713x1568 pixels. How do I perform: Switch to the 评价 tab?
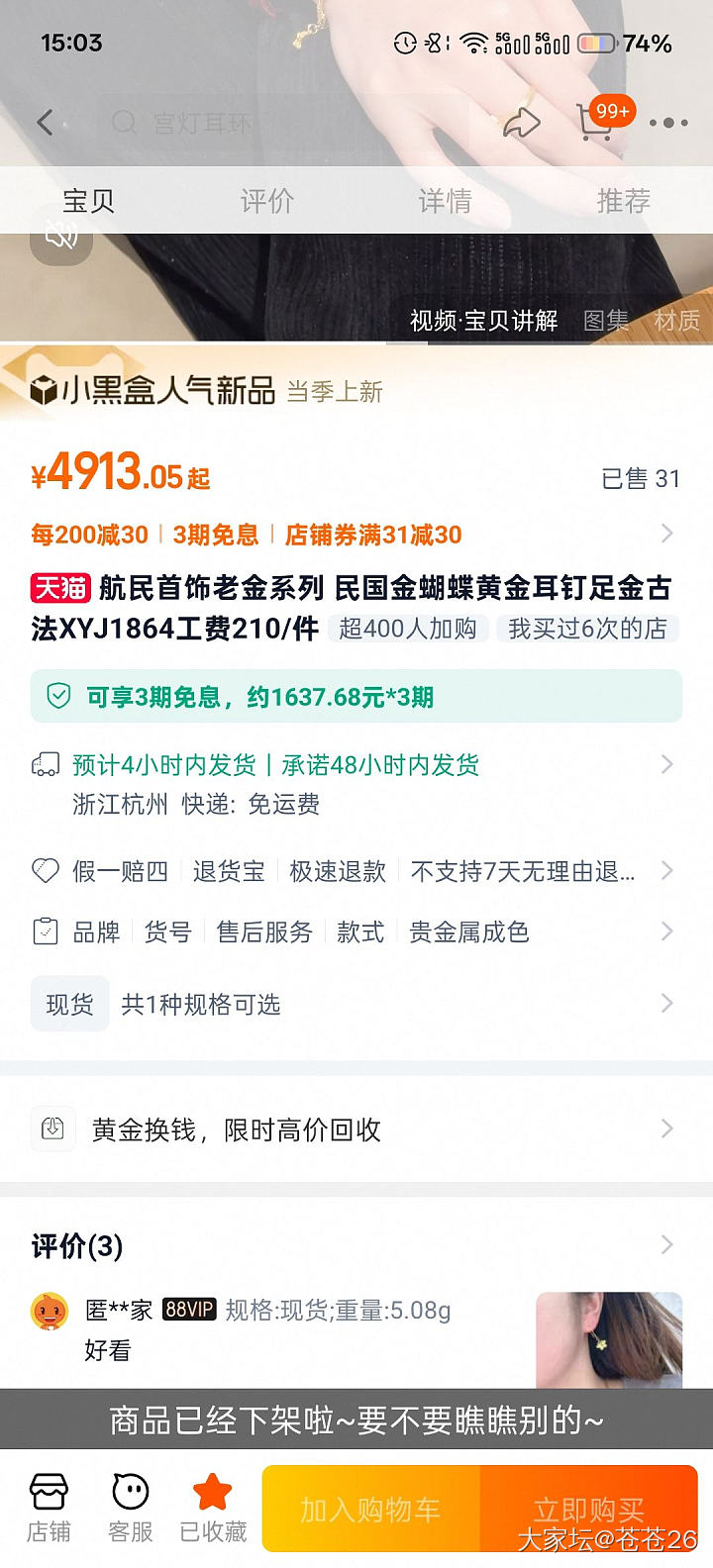coord(267,201)
